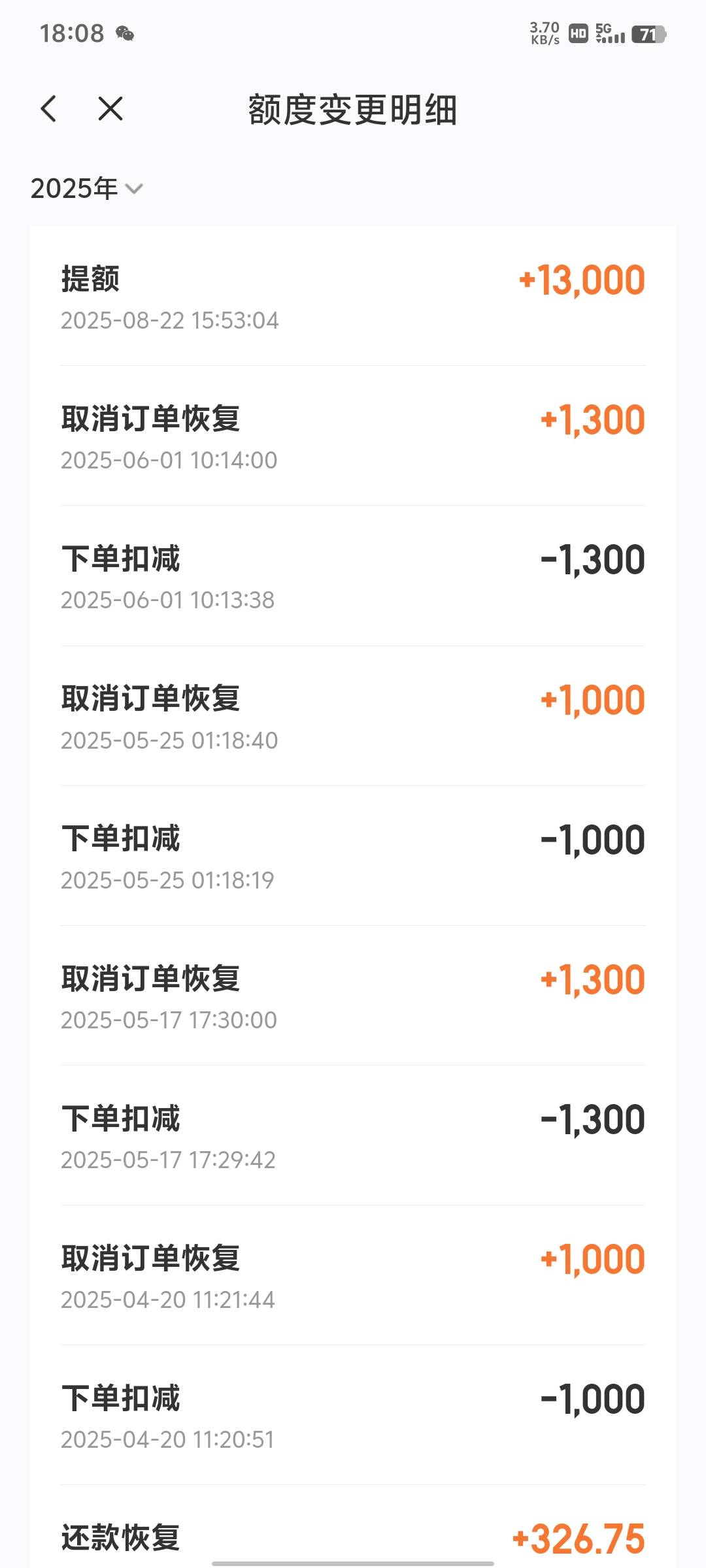Open the 2025年 year dropdown
This screenshot has width=706, height=1568.
click(87, 189)
